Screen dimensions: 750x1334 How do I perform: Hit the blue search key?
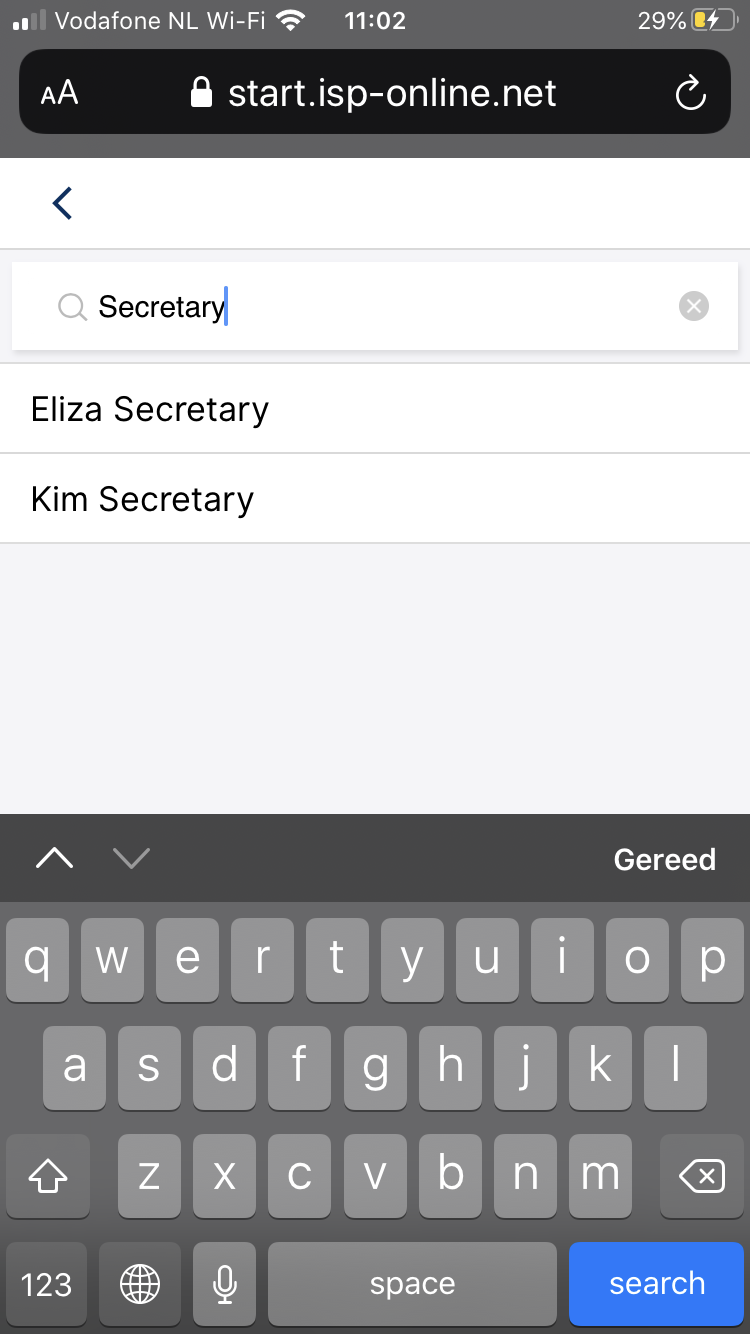pos(656,1284)
